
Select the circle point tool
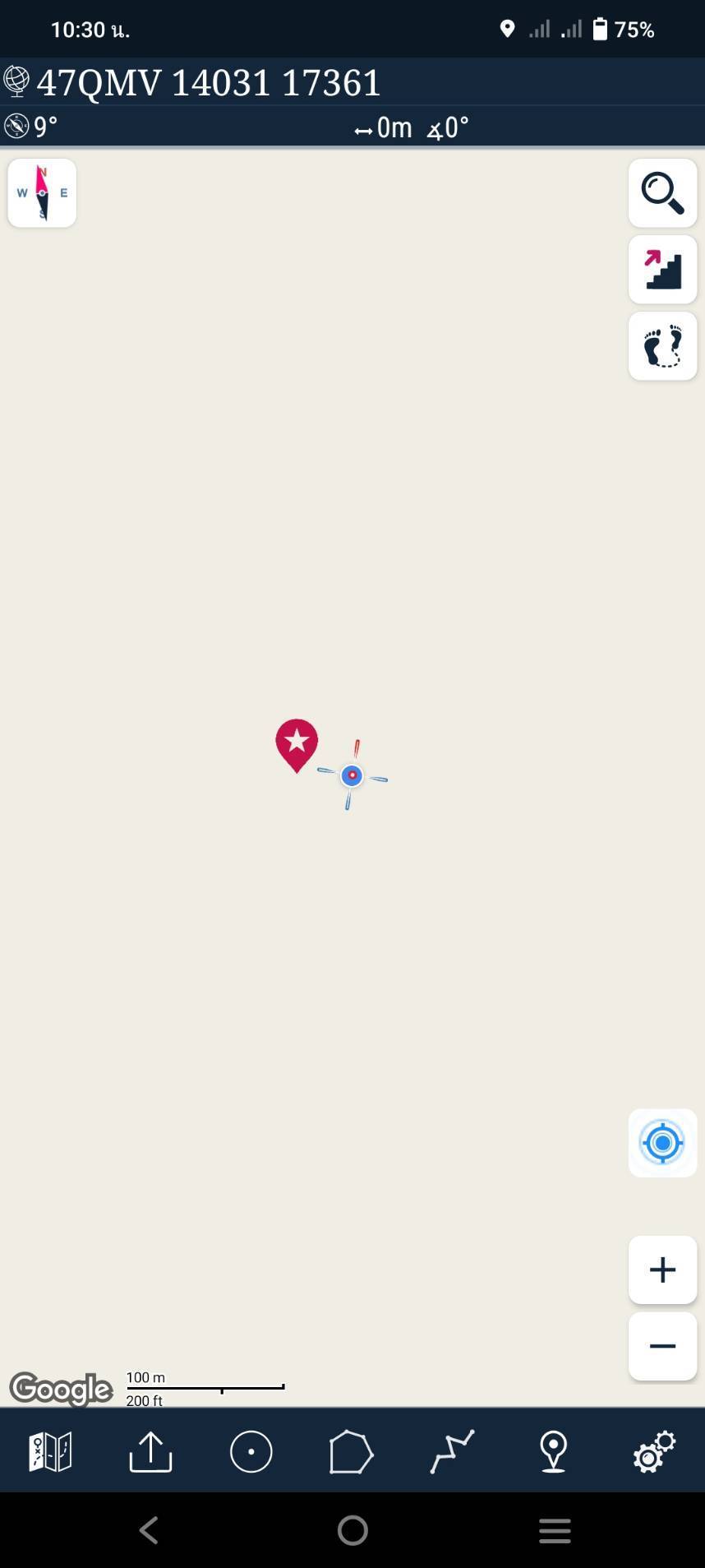tap(251, 1451)
